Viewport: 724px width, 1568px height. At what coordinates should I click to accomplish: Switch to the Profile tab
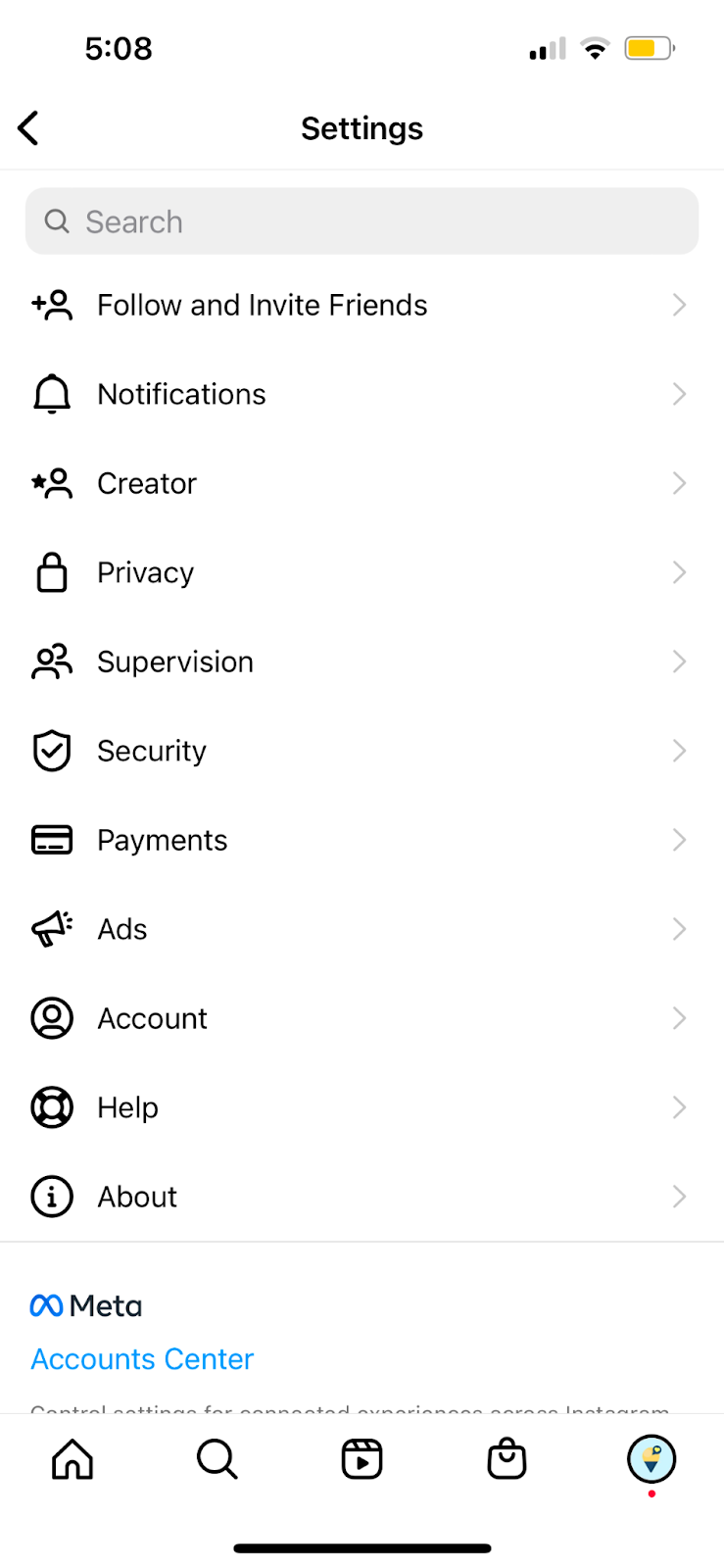[x=652, y=1459]
